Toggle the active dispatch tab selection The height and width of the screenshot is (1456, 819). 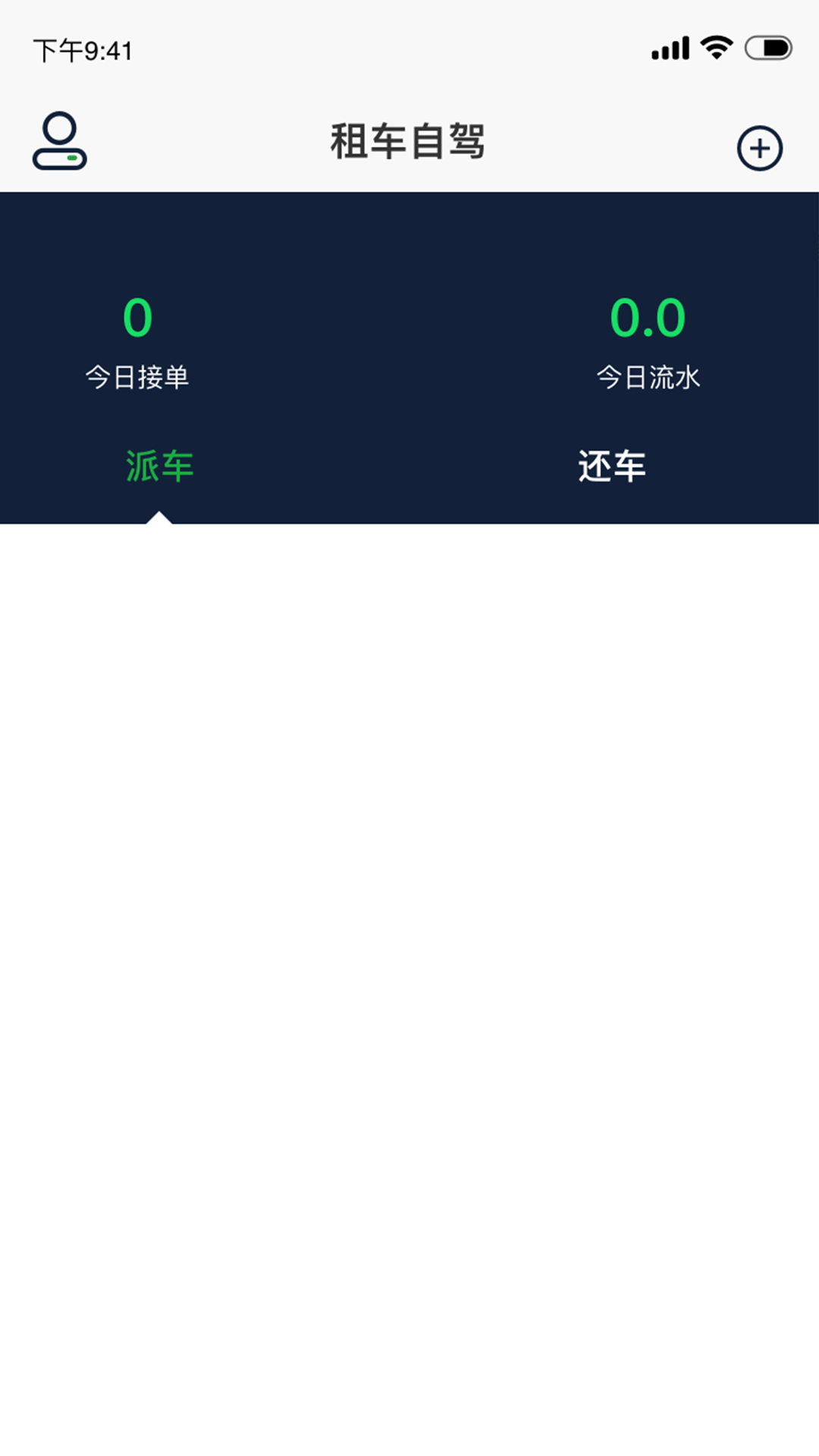(159, 468)
